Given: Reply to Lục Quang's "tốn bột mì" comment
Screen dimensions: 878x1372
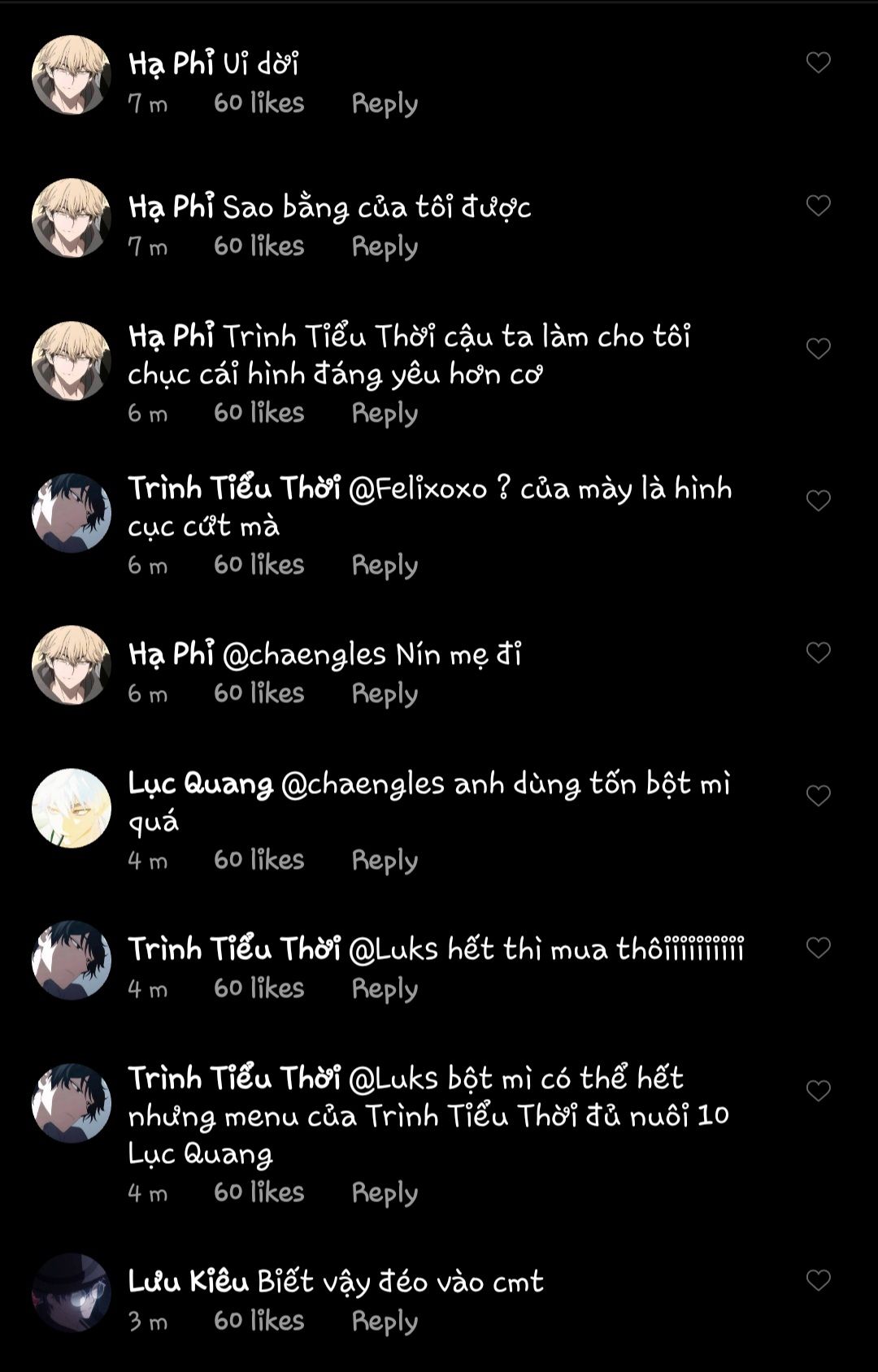Looking at the screenshot, I should [x=385, y=861].
